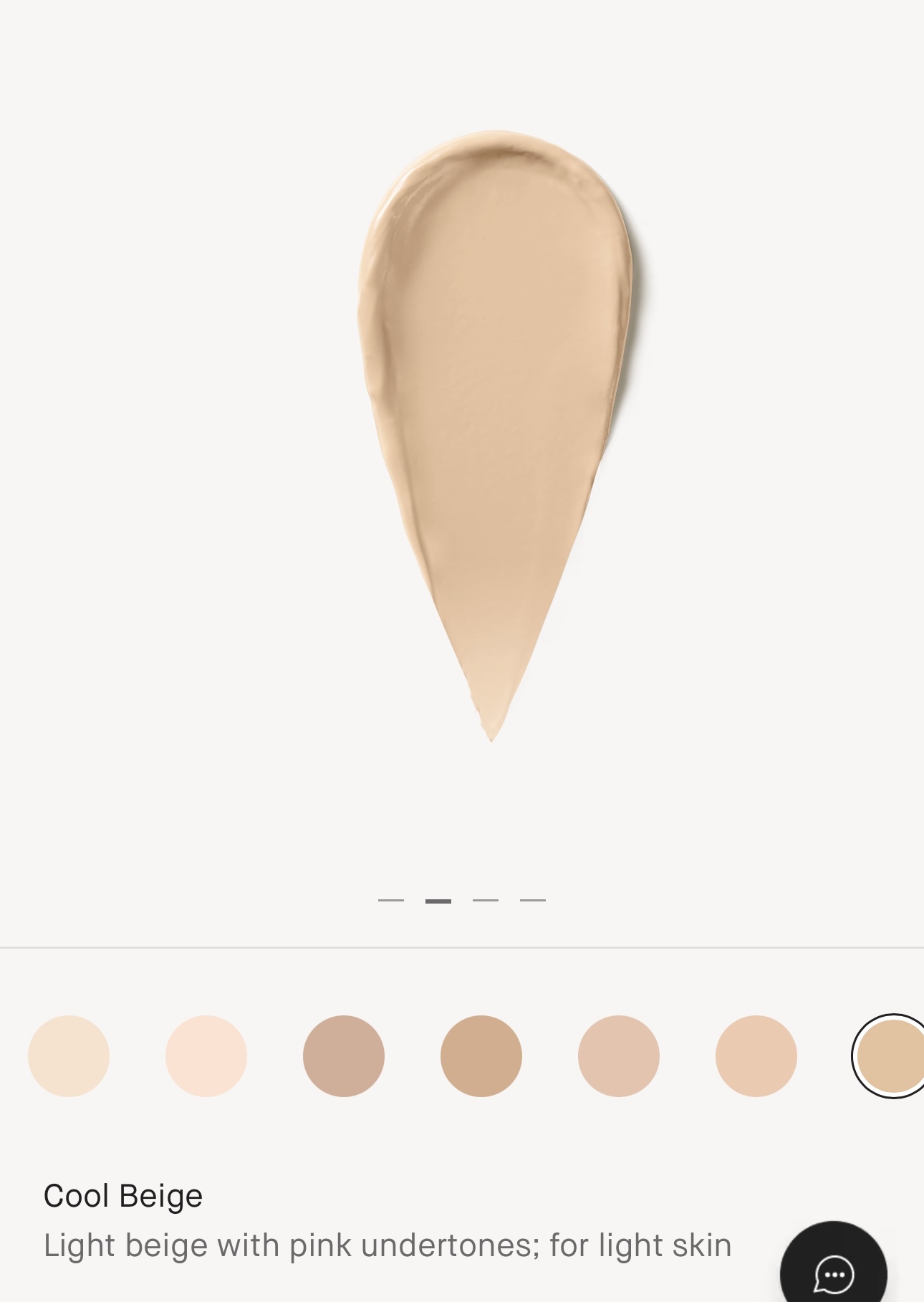Select the pale cream shade swatch

(x=69, y=1056)
